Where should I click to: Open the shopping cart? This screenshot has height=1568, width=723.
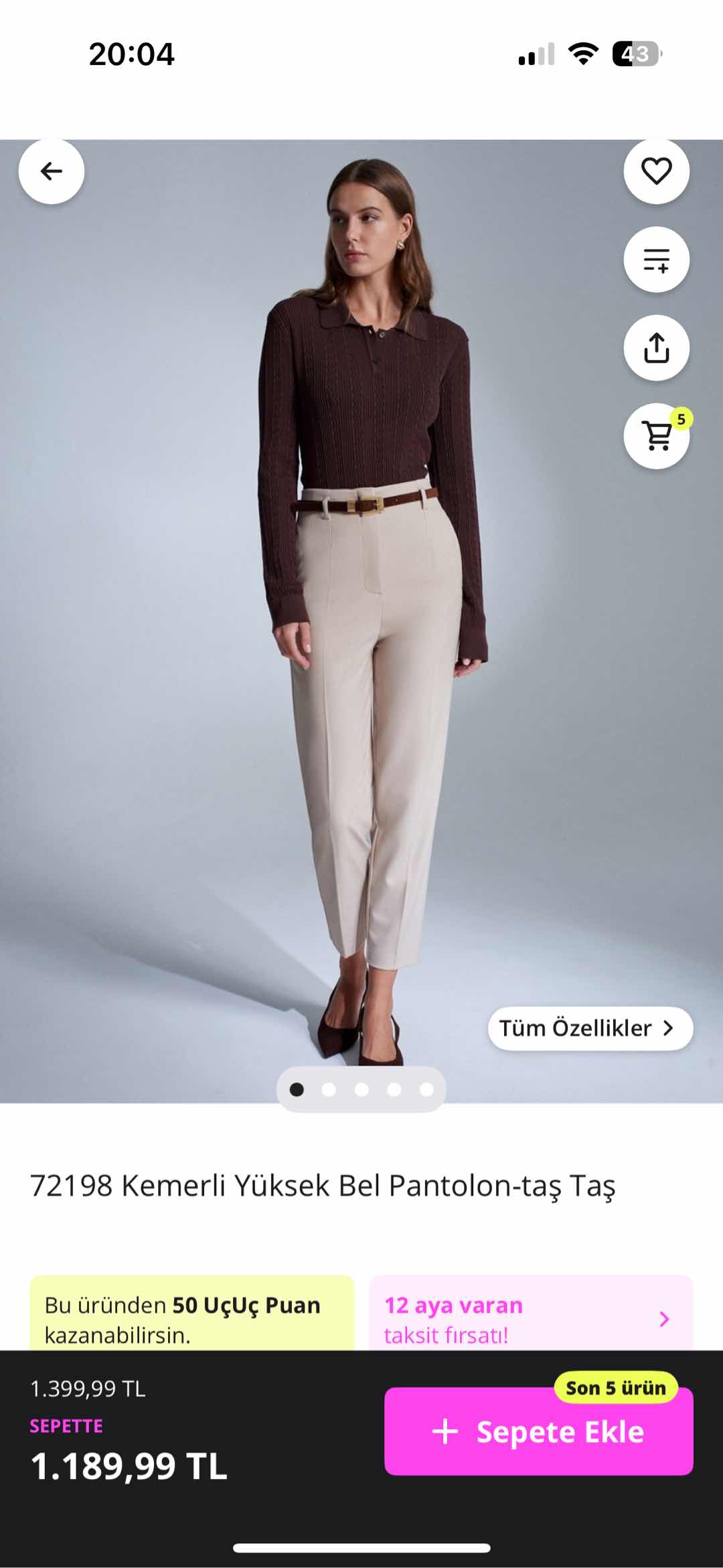656,436
